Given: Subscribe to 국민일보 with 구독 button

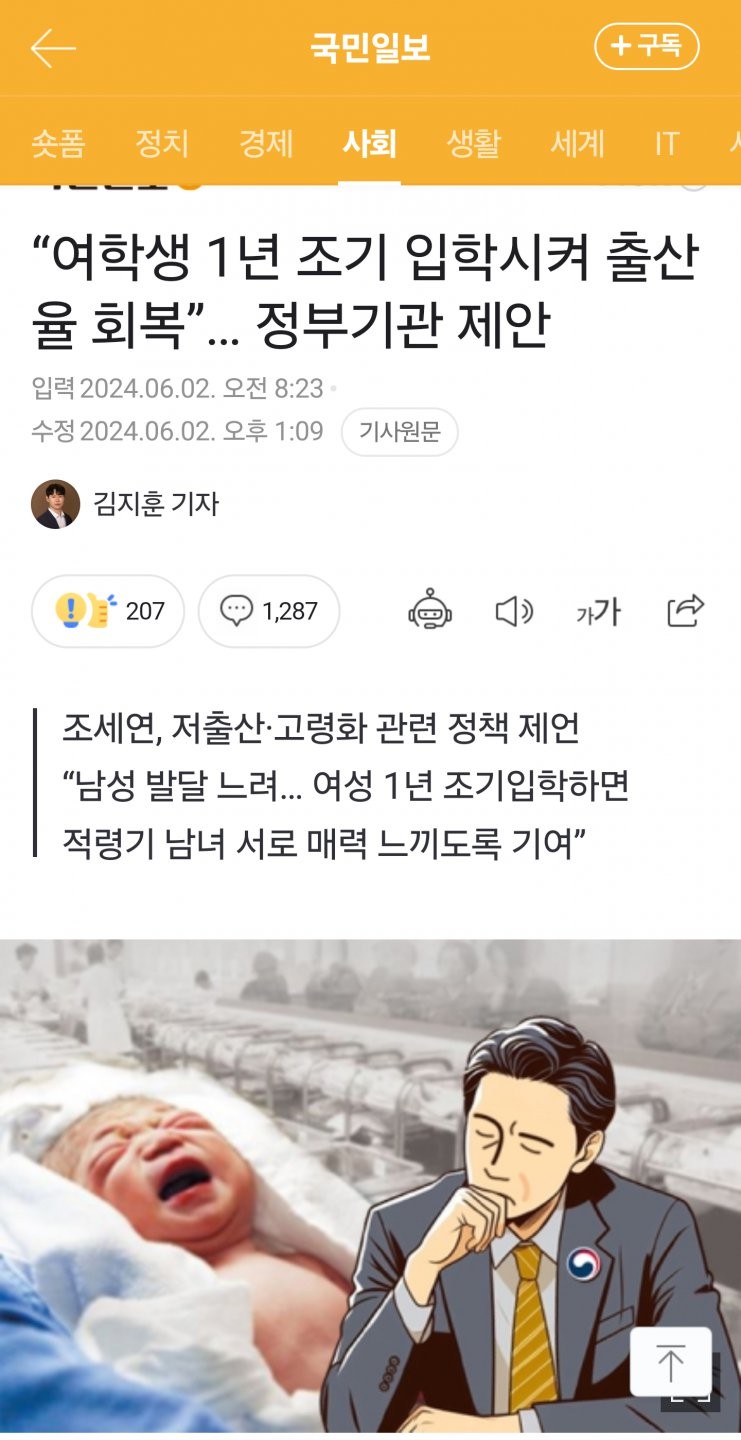Looking at the screenshot, I should pyautogui.click(x=647, y=46).
